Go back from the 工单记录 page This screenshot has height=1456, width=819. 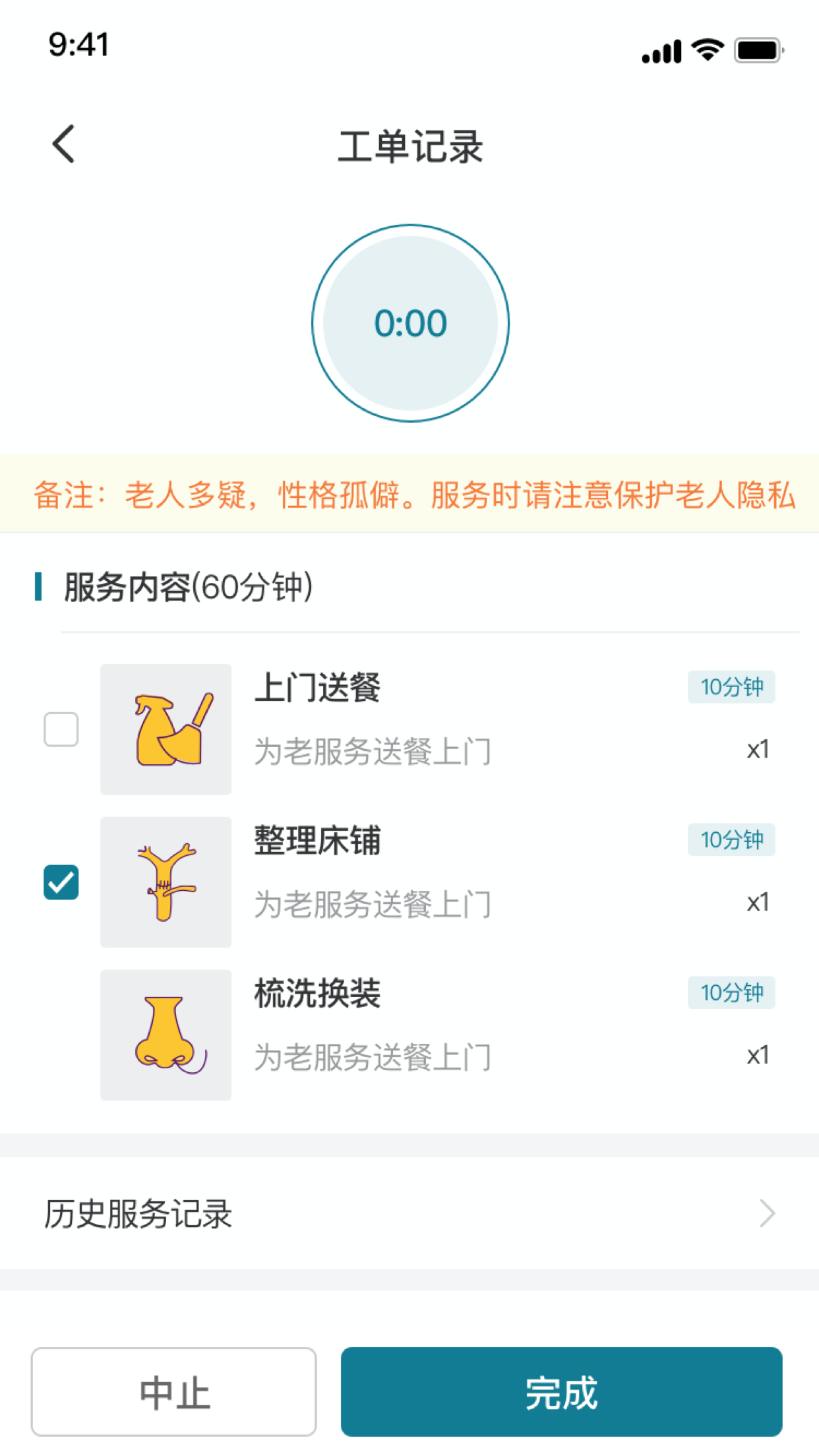point(64,144)
